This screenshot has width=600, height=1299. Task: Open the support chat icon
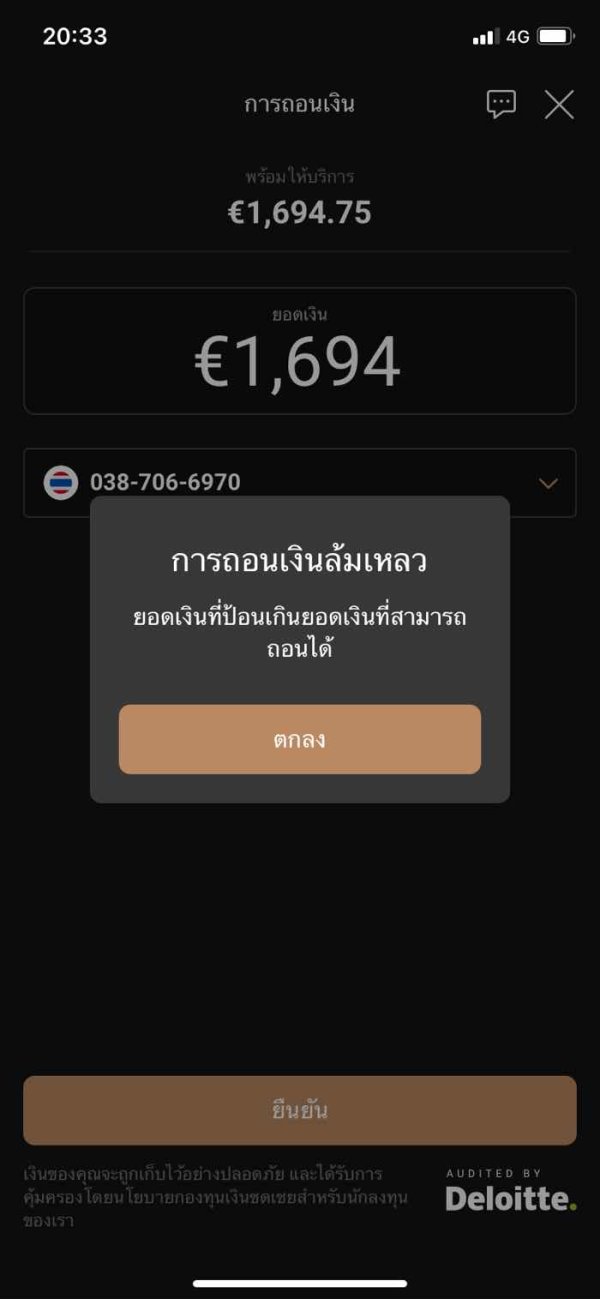click(x=501, y=104)
